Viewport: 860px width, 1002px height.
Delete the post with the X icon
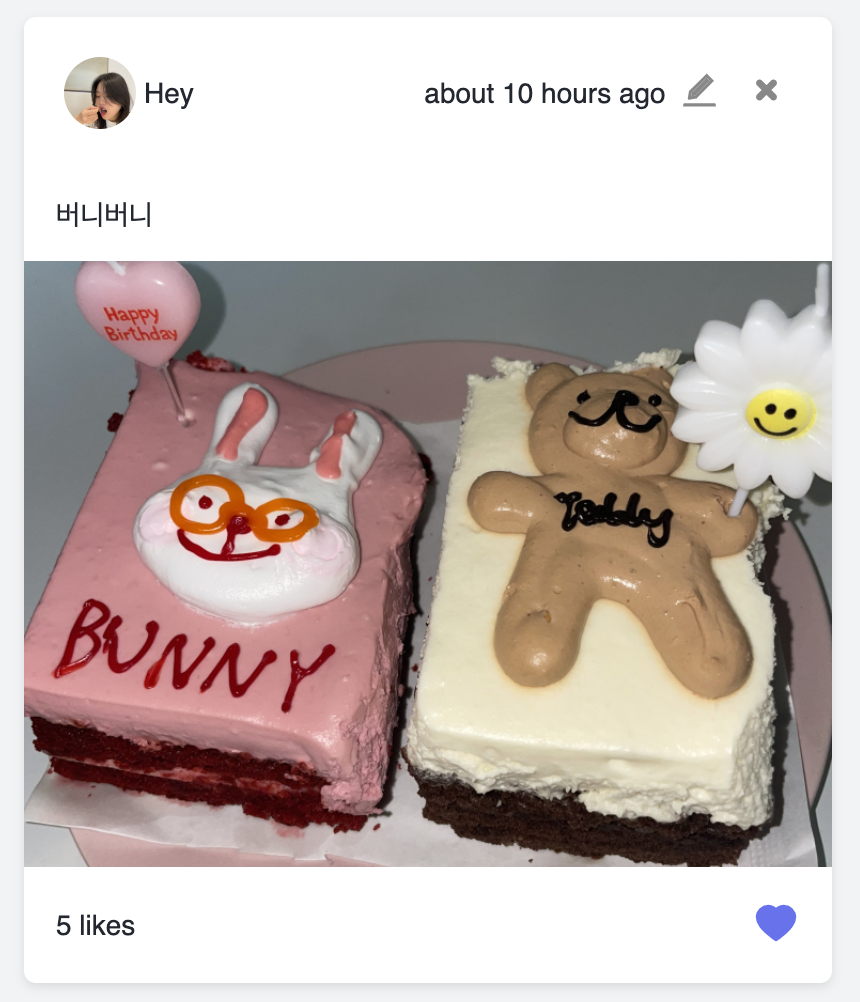tap(766, 91)
